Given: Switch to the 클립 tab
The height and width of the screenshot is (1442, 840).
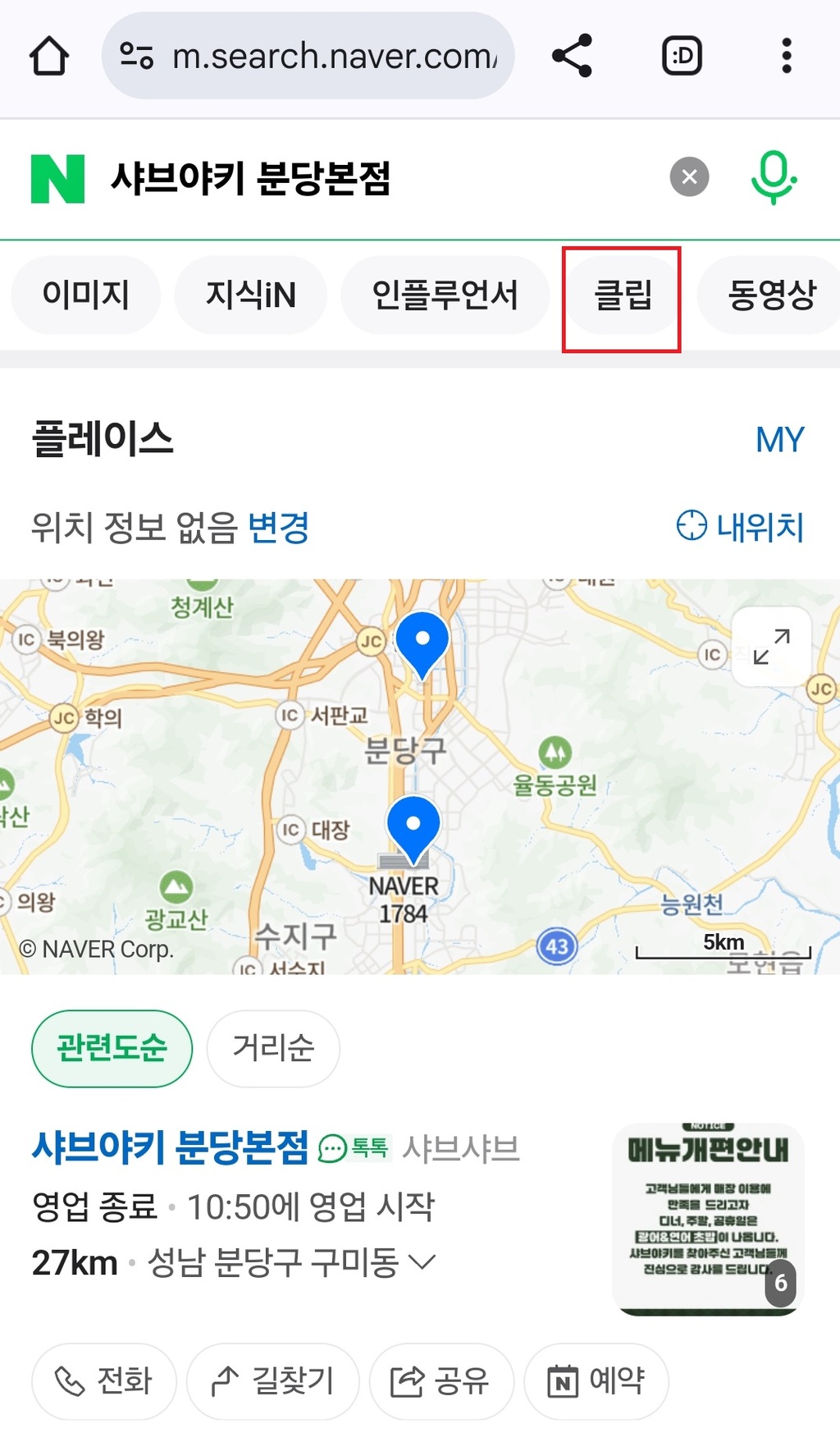Looking at the screenshot, I should pyautogui.click(x=622, y=295).
